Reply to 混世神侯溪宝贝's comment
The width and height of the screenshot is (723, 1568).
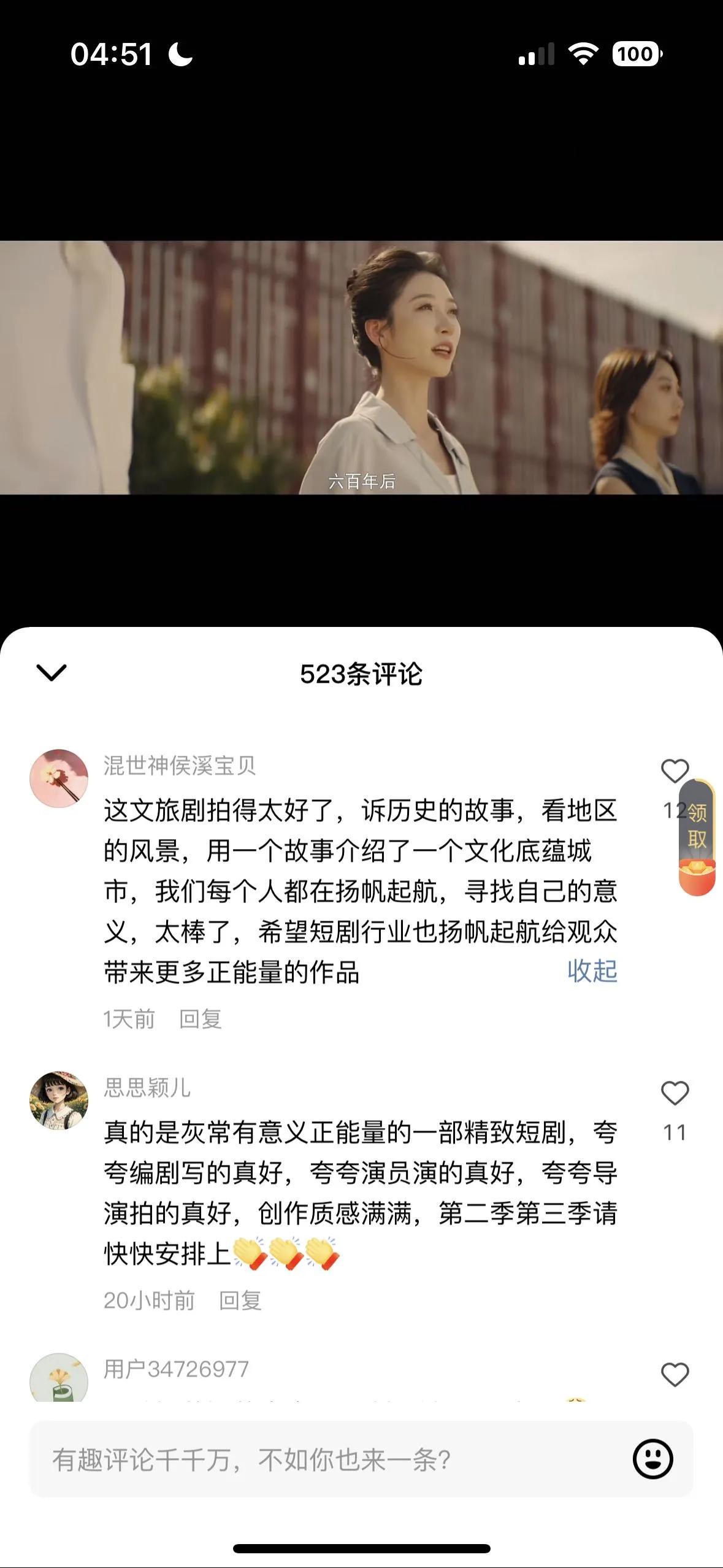(x=200, y=1019)
